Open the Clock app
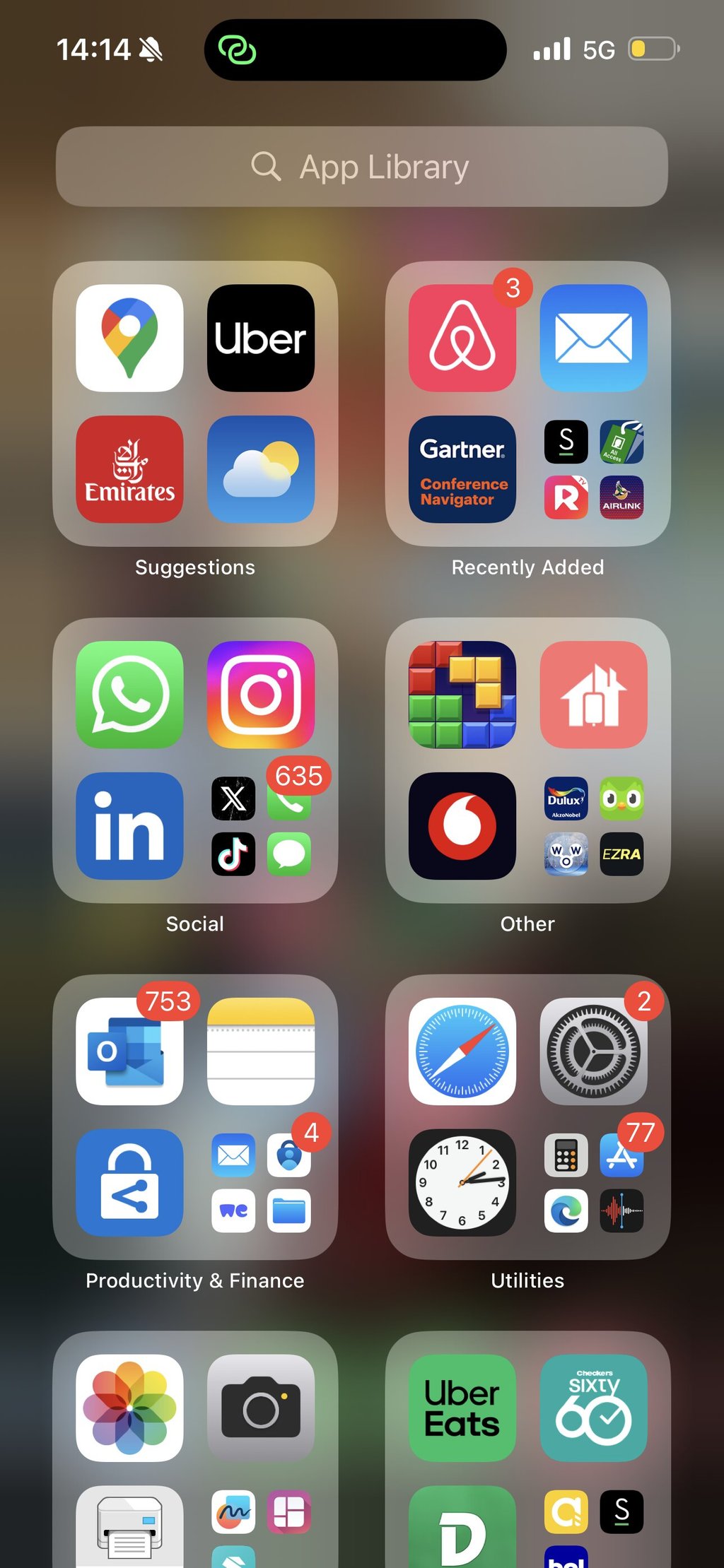 pyautogui.click(x=462, y=1182)
